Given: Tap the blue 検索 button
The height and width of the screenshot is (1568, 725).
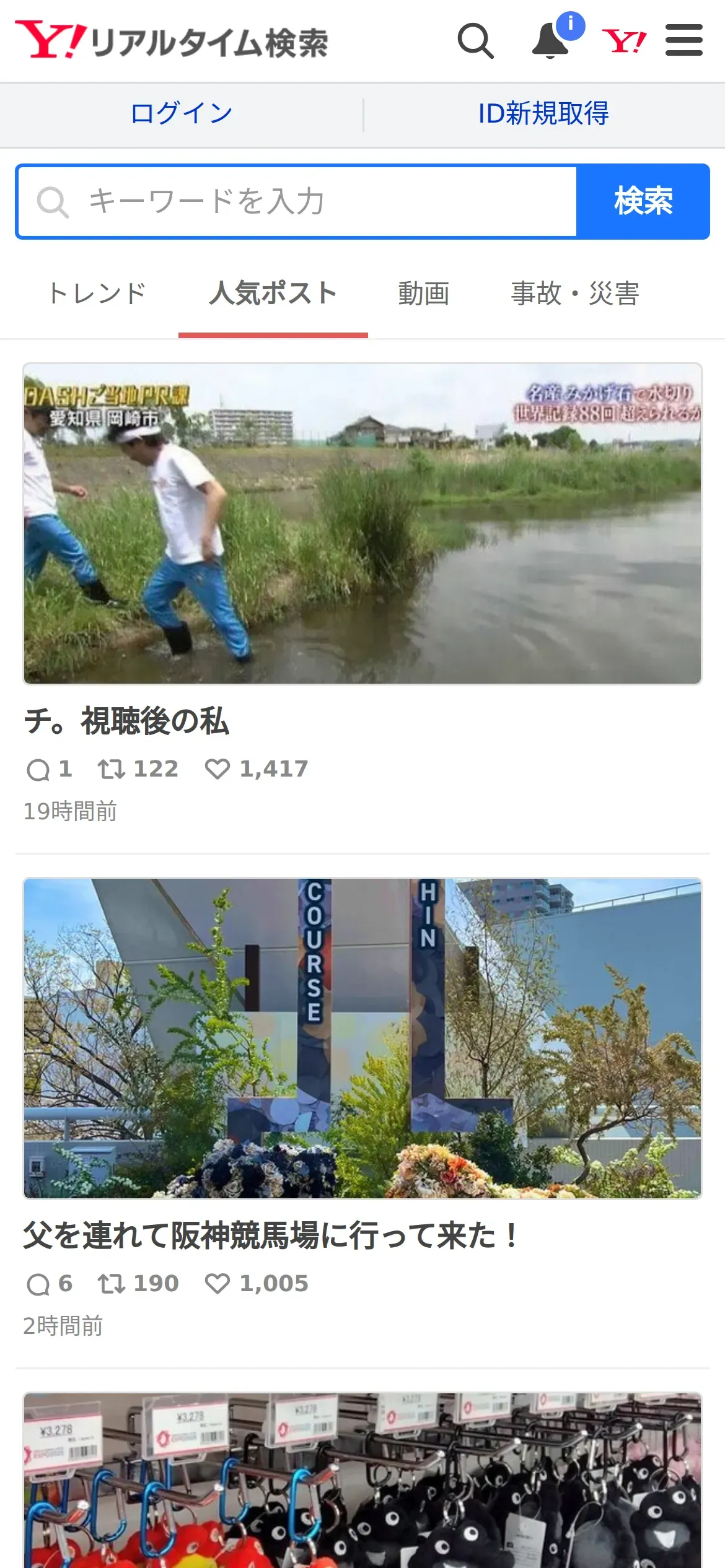Looking at the screenshot, I should point(643,202).
